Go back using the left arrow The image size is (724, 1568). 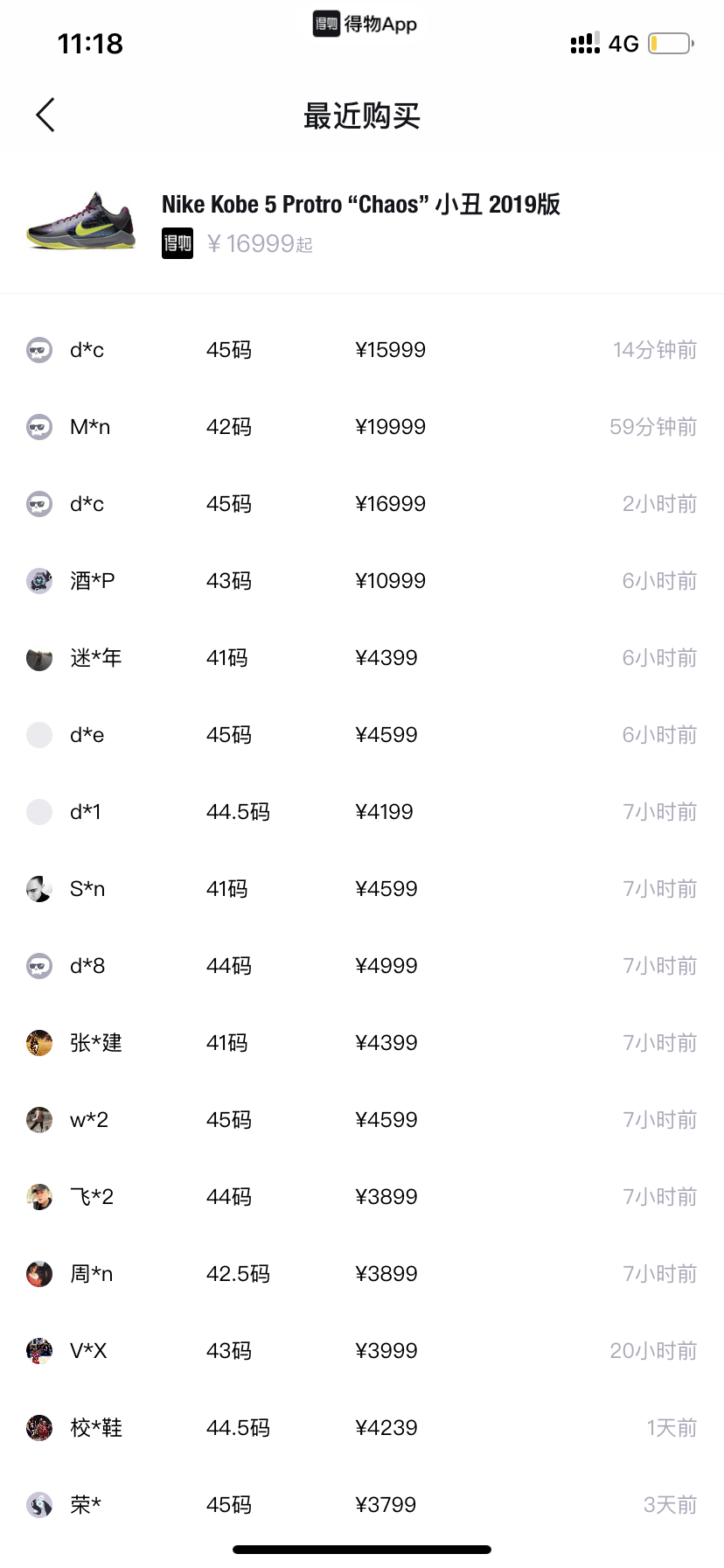coord(45,115)
